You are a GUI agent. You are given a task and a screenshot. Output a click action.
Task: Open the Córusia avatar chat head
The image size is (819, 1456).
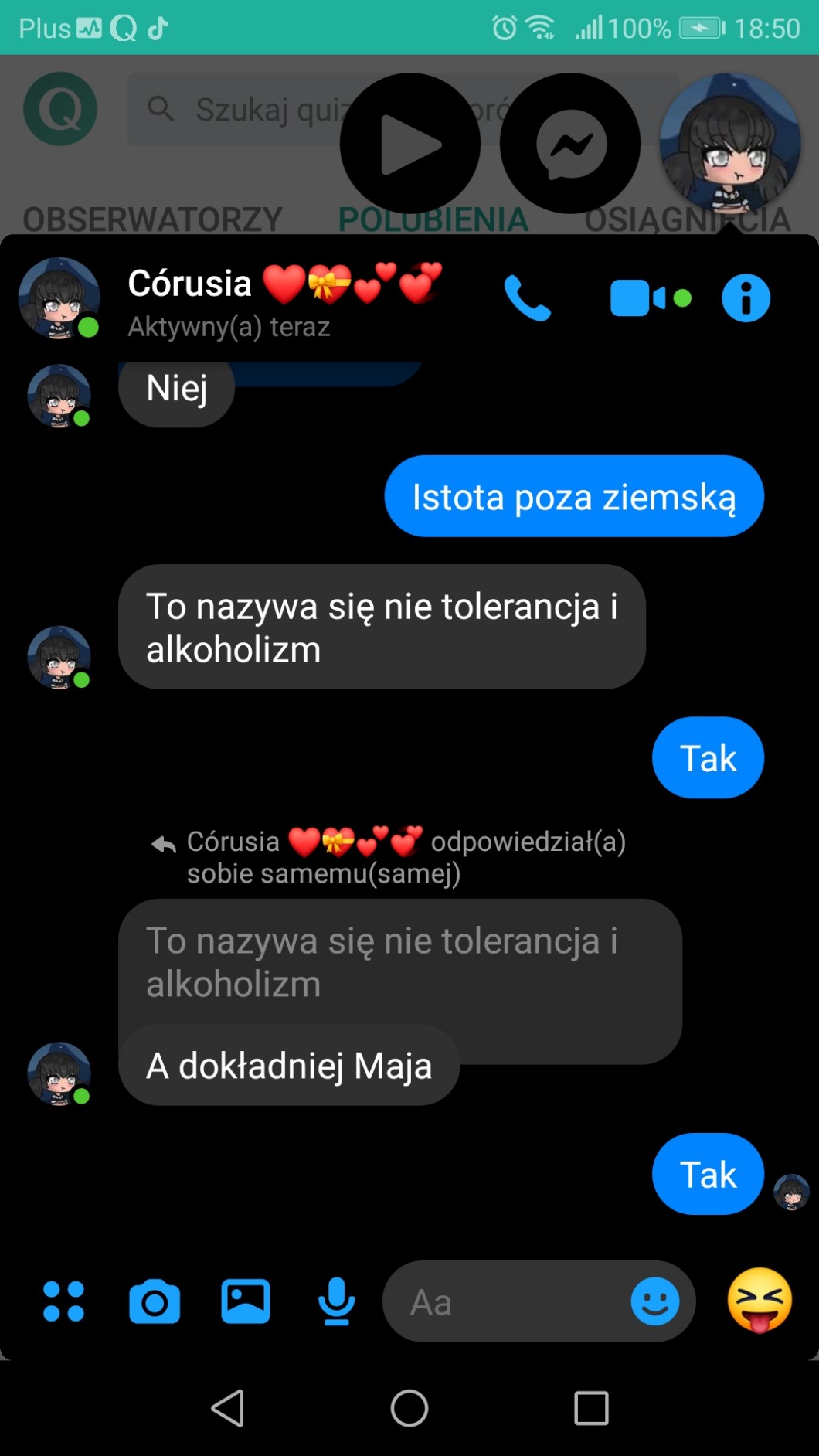729,144
